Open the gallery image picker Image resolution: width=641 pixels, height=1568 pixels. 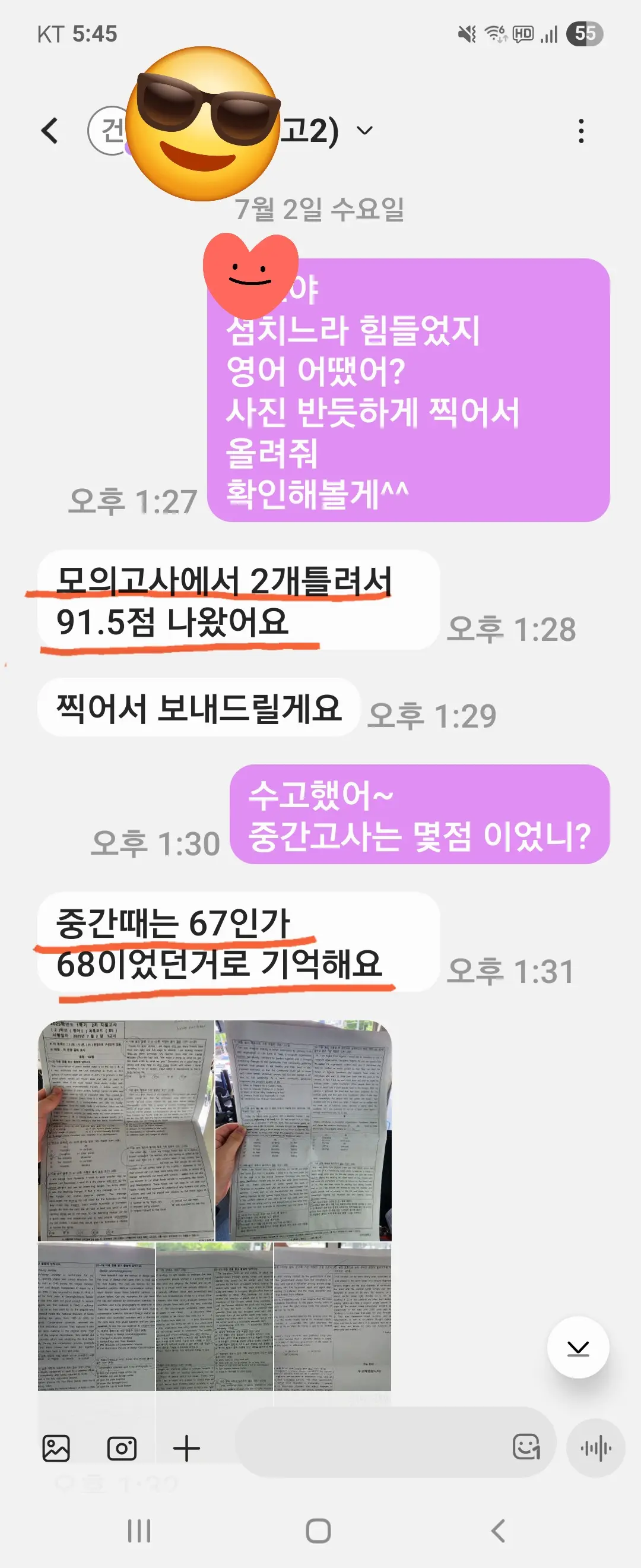[56, 1447]
